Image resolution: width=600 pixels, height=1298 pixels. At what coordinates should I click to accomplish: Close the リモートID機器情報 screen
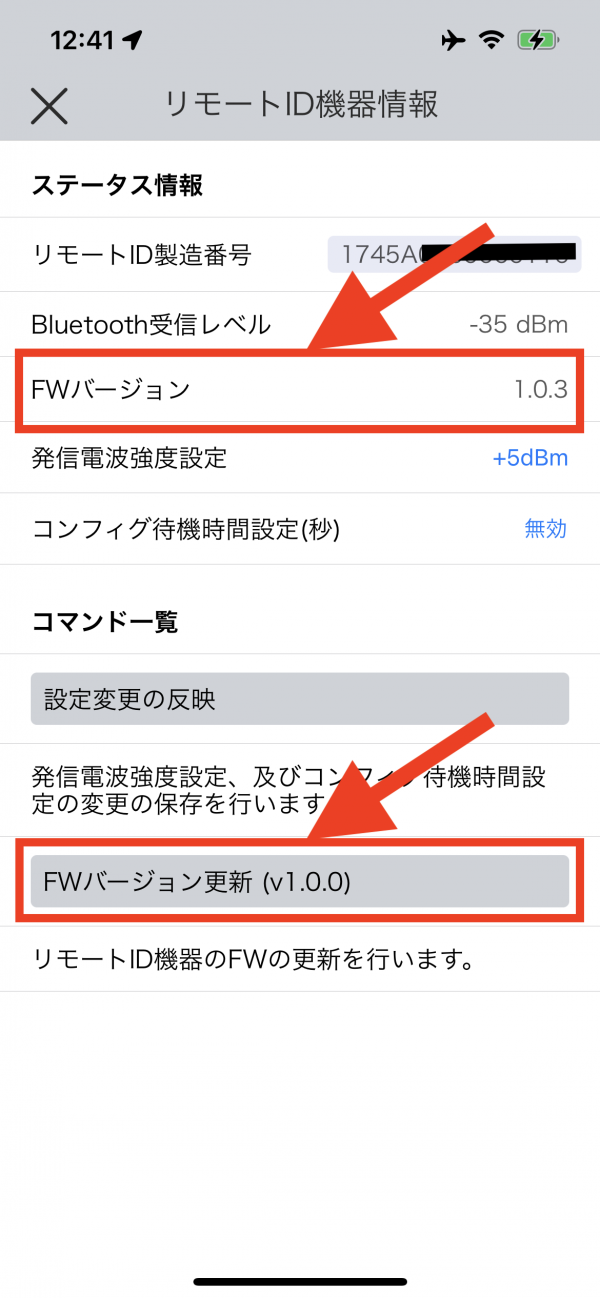point(48,105)
